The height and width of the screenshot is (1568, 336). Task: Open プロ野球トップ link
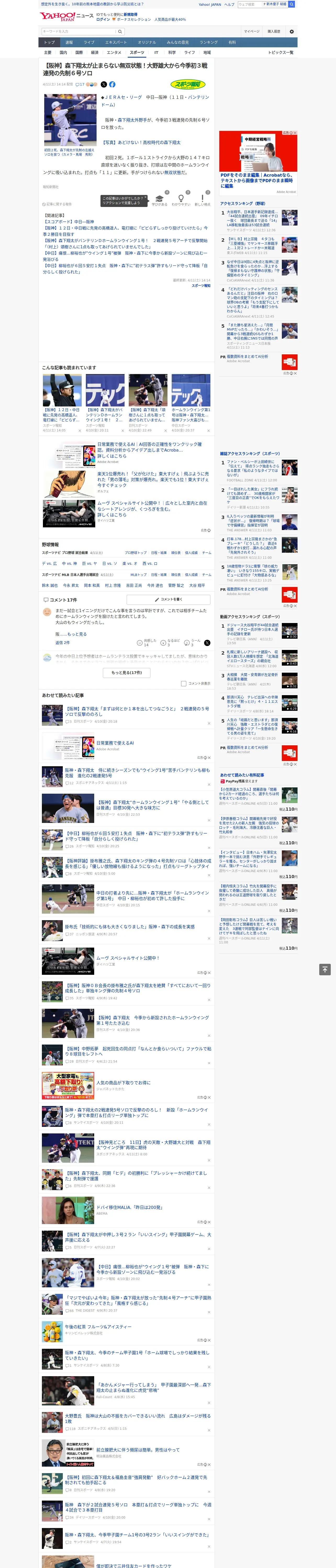(x=135, y=553)
